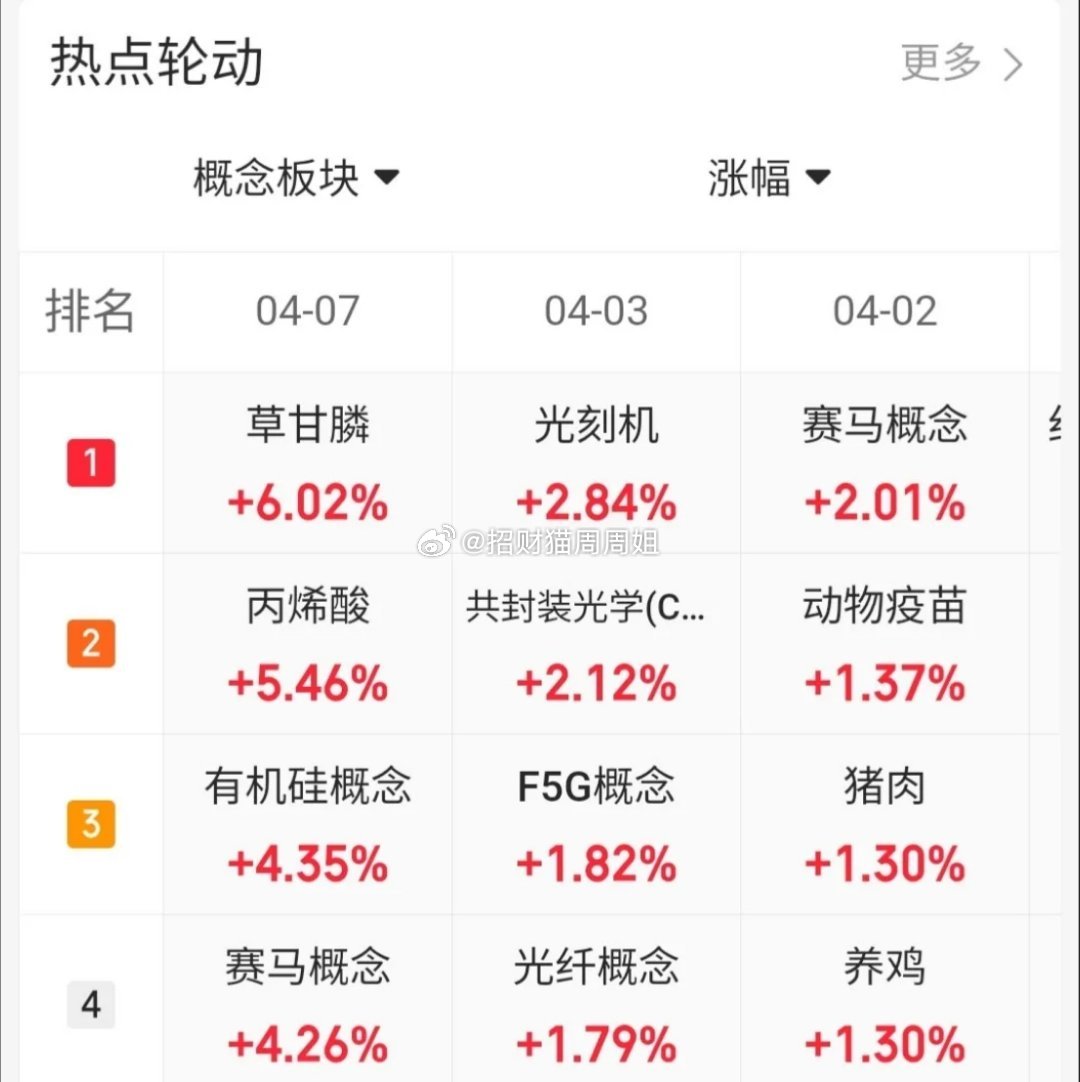Select the 赛马概念 entry under 04-02
The width and height of the screenshot is (1080, 1082).
click(884, 425)
